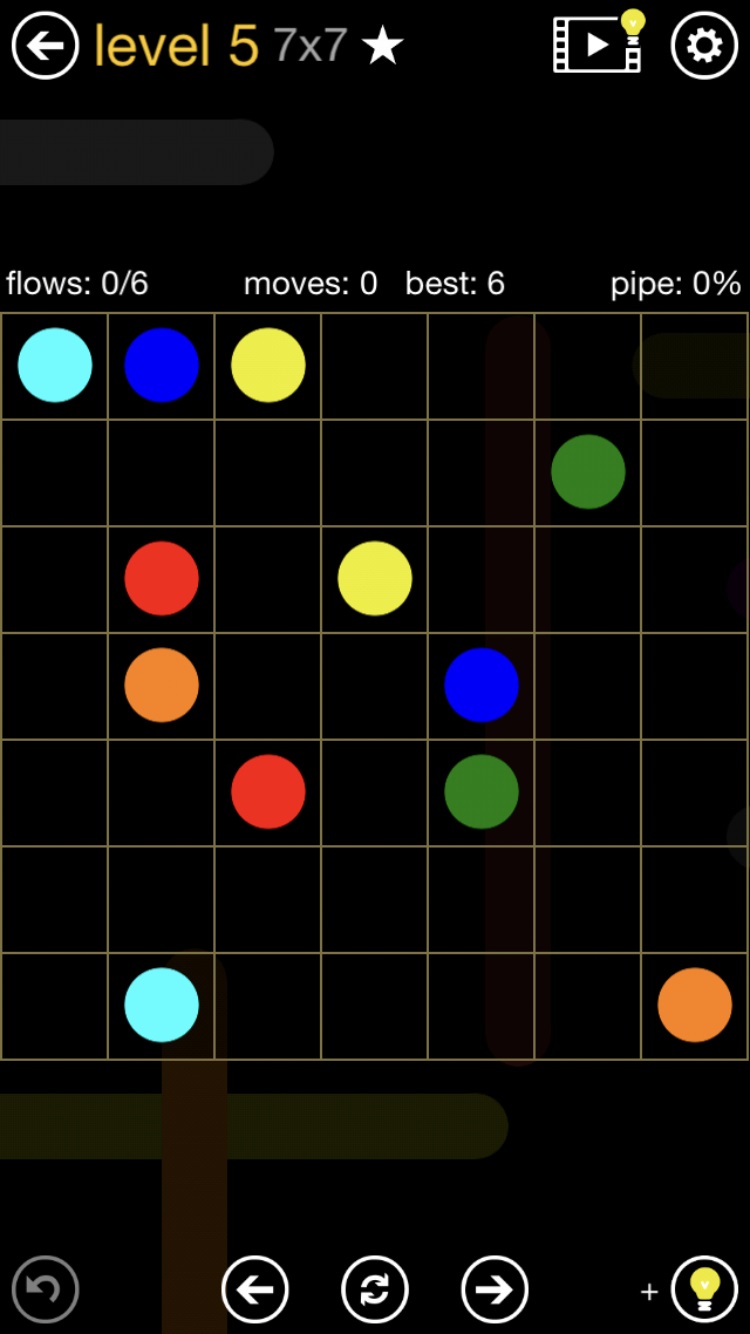Open the settings gear
Viewport: 750px width, 1334px height.
(x=704, y=45)
